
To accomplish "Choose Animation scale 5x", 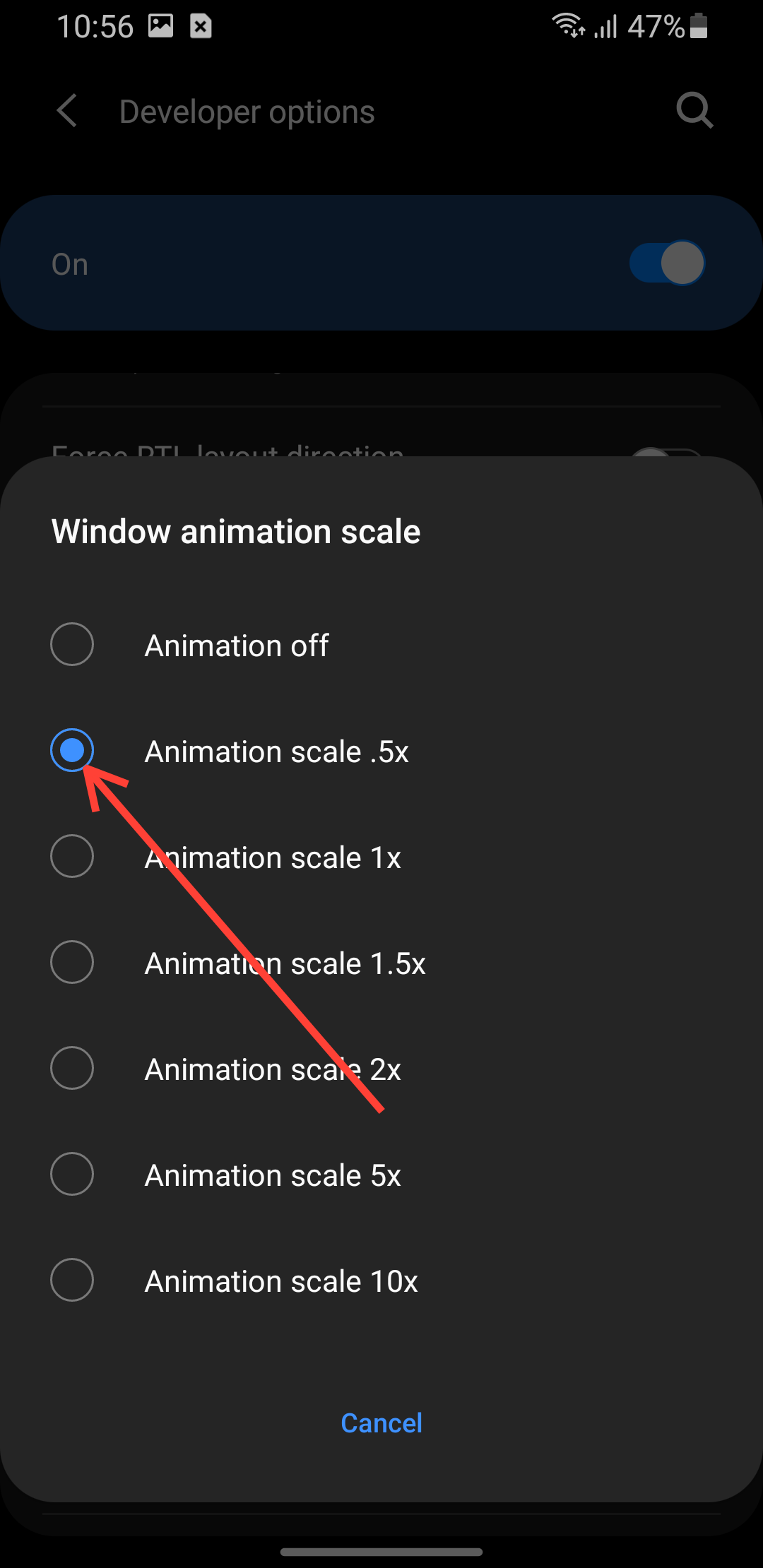I will [x=381, y=1174].
